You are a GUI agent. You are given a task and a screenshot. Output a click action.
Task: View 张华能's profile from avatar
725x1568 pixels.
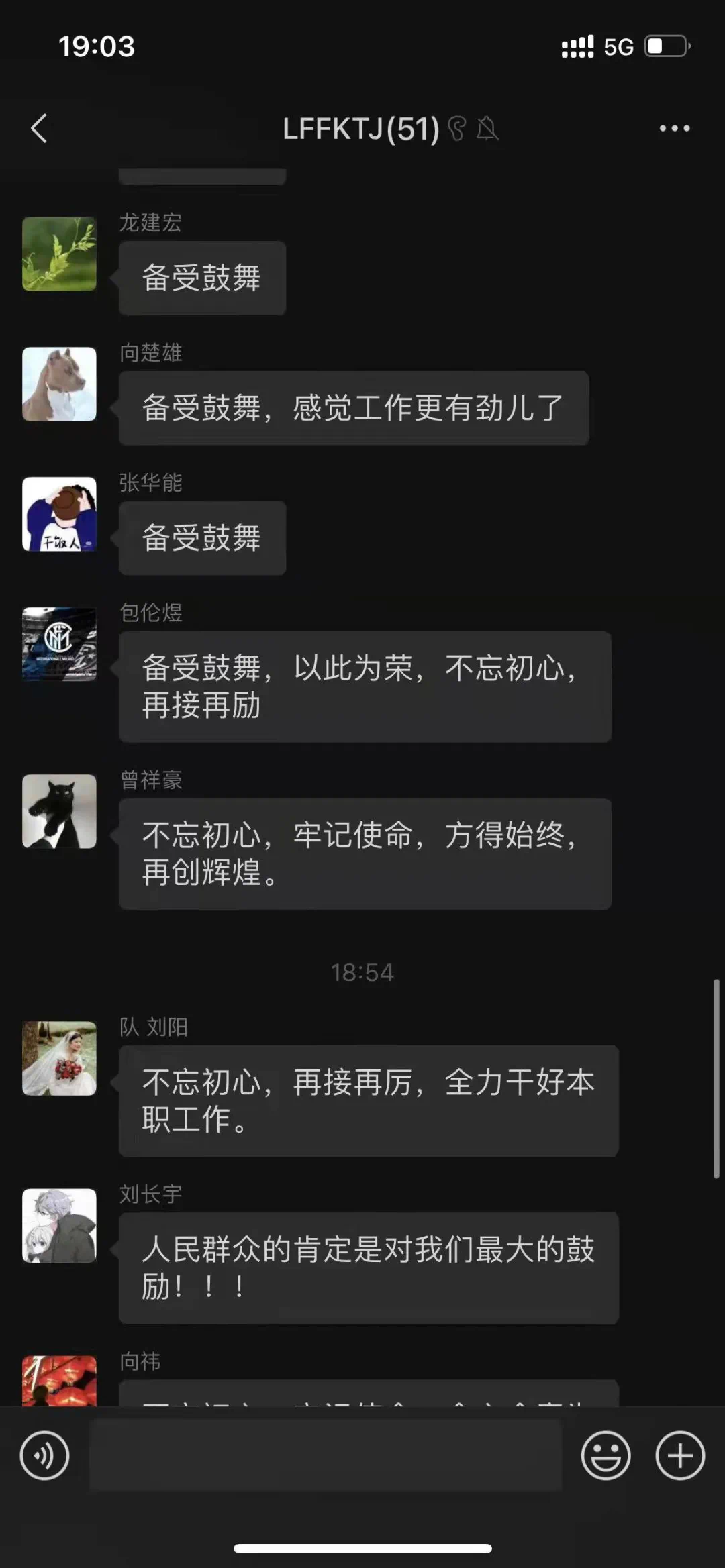[x=59, y=514]
